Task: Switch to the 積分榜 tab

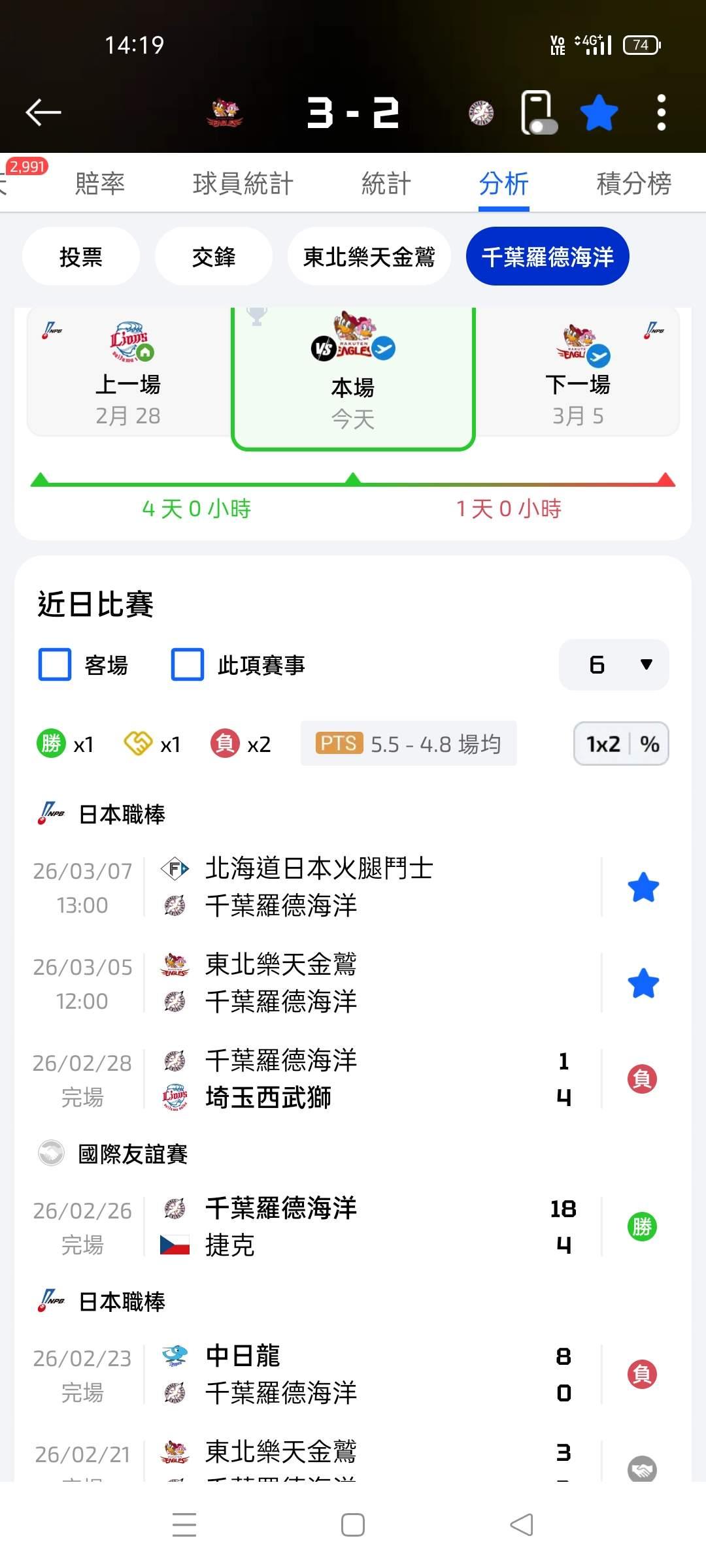Action: click(633, 184)
